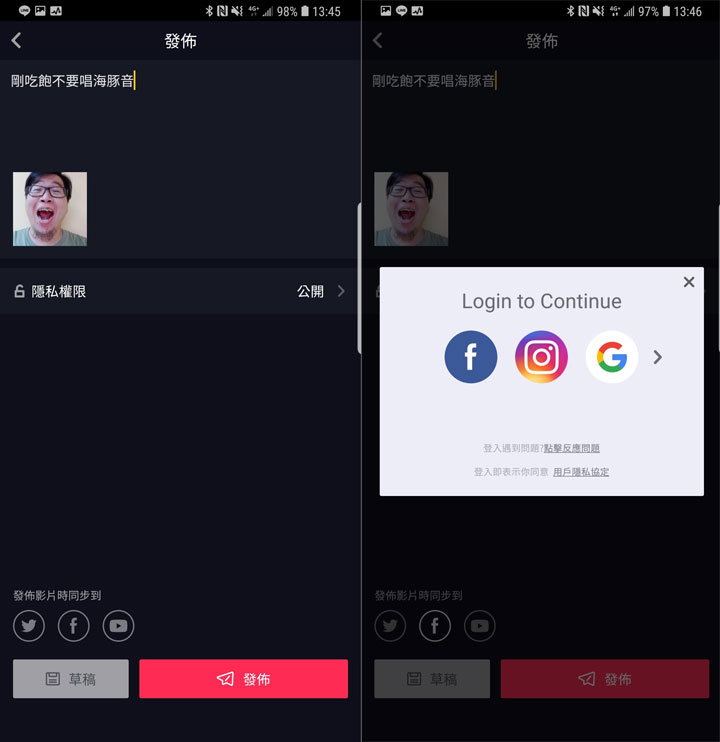Tap the bright red 發佈 publish button
The width and height of the screenshot is (720, 742).
[243, 679]
